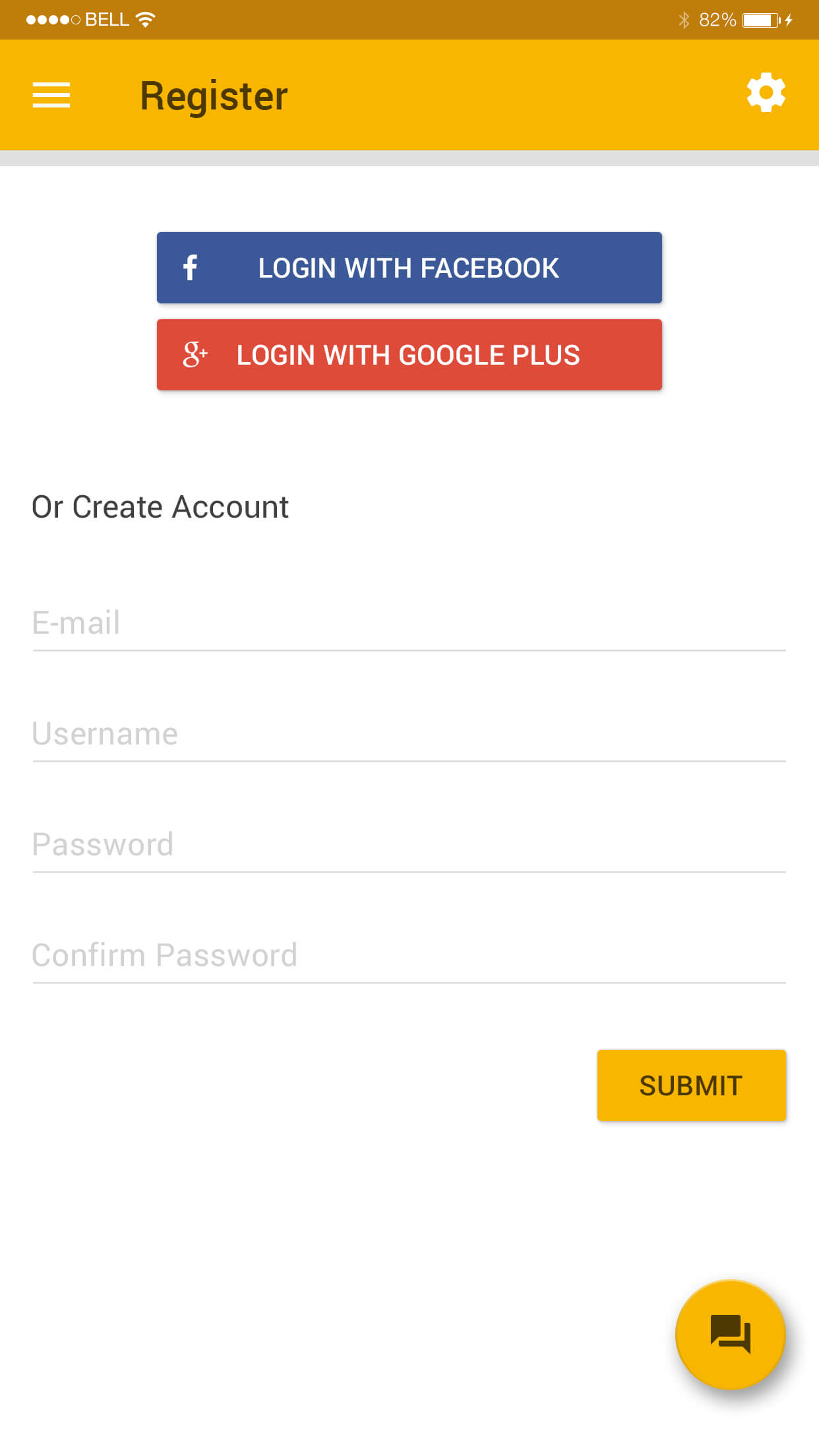819x1456 pixels.
Task: Open the hamburger navigation menu
Action: click(x=51, y=95)
